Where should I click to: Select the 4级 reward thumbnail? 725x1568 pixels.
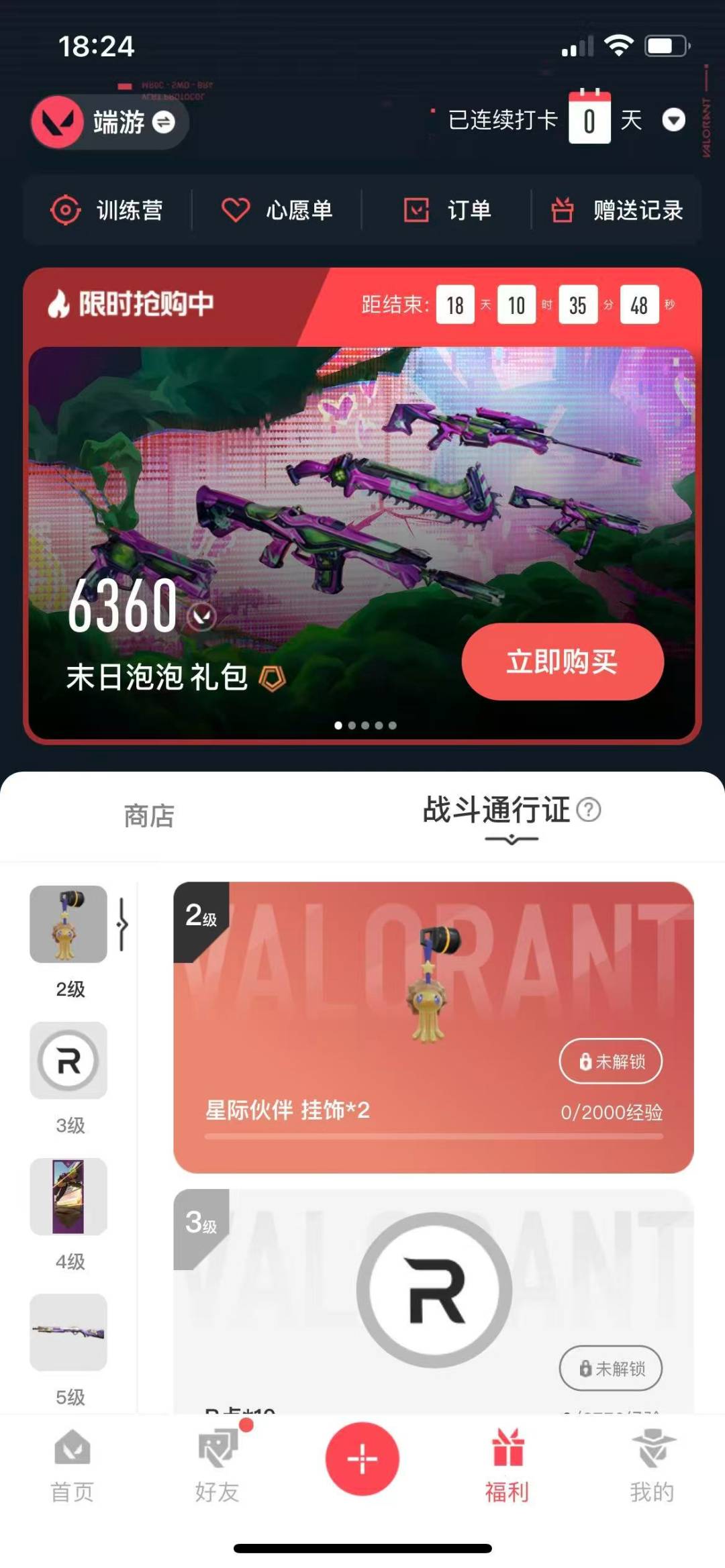(68, 1196)
